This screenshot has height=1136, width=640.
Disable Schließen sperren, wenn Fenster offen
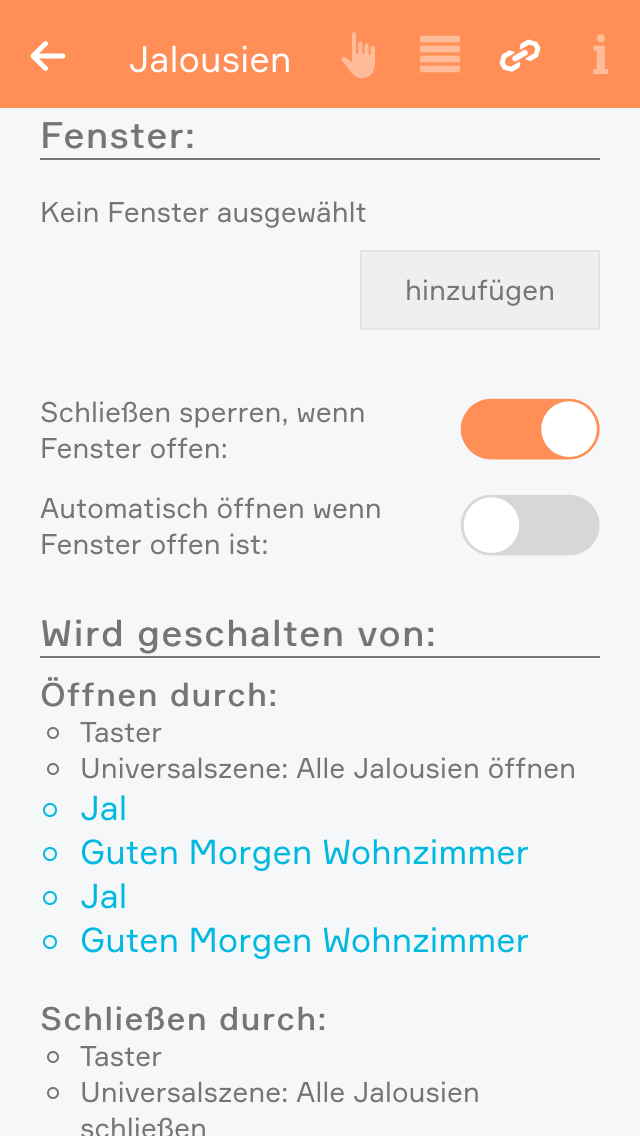click(x=530, y=430)
